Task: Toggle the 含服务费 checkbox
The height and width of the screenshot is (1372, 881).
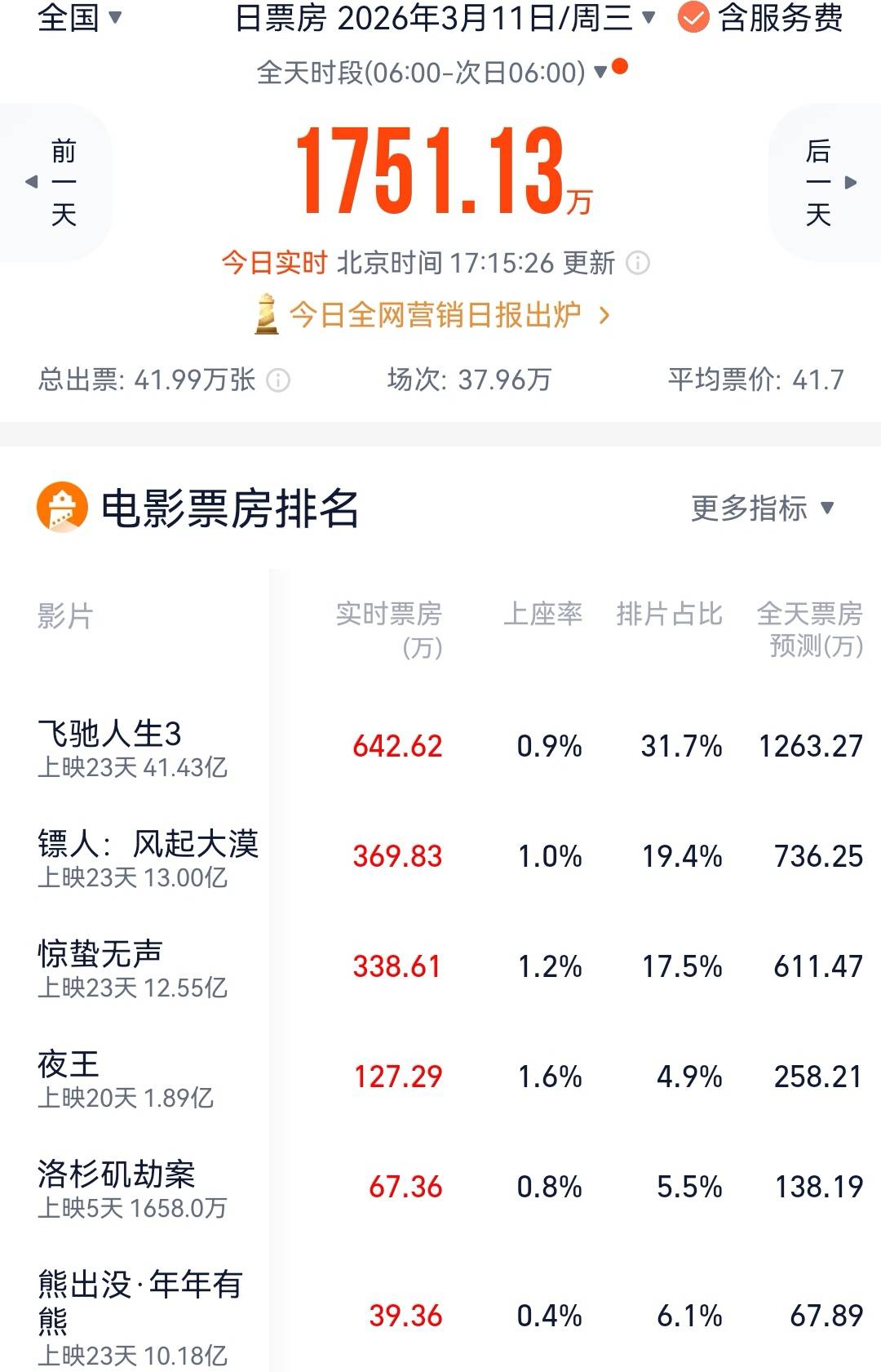Action: pyautogui.click(x=693, y=18)
